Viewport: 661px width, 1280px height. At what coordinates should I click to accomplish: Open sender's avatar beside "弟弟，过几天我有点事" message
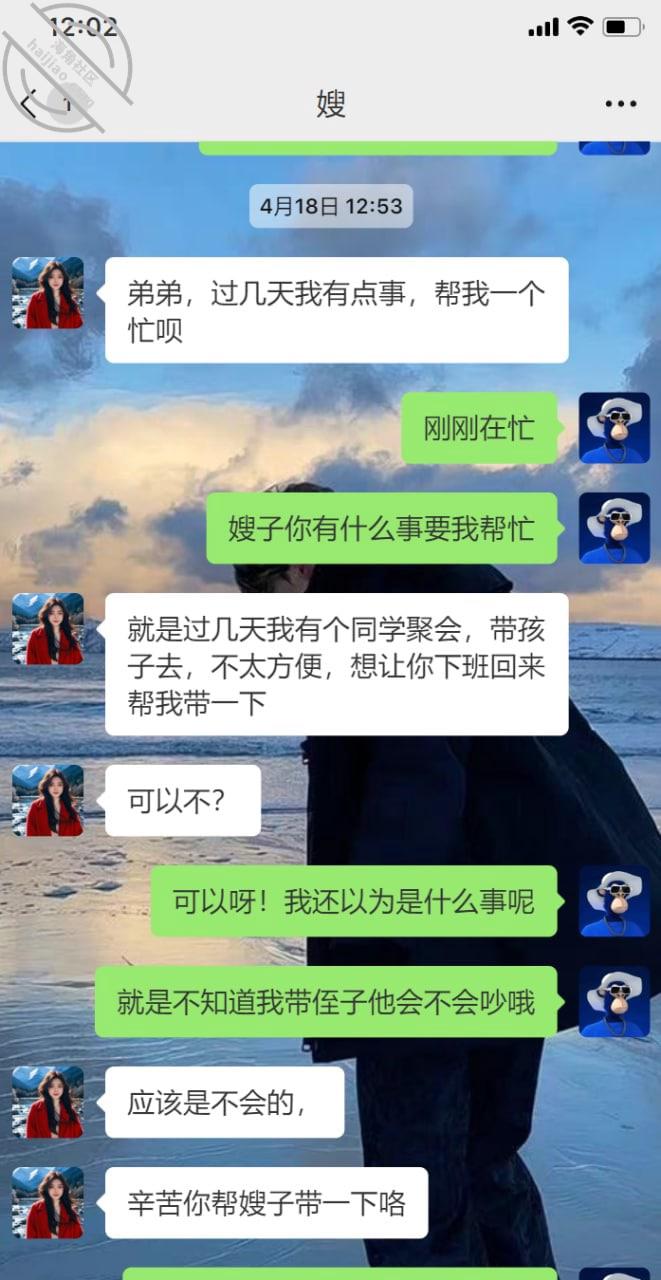tap(48, 293)
